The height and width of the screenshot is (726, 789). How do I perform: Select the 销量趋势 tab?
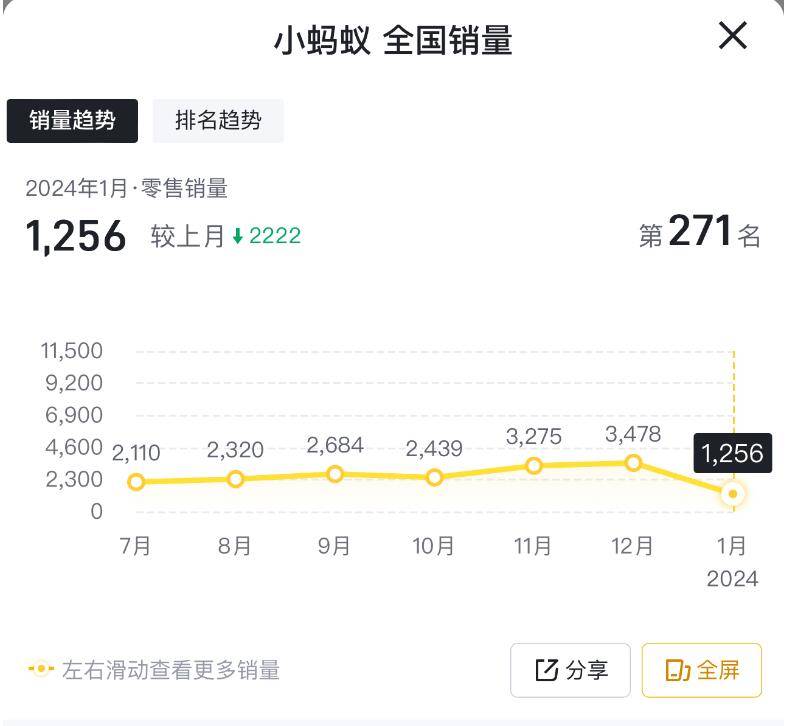click(x=72, y=121)
